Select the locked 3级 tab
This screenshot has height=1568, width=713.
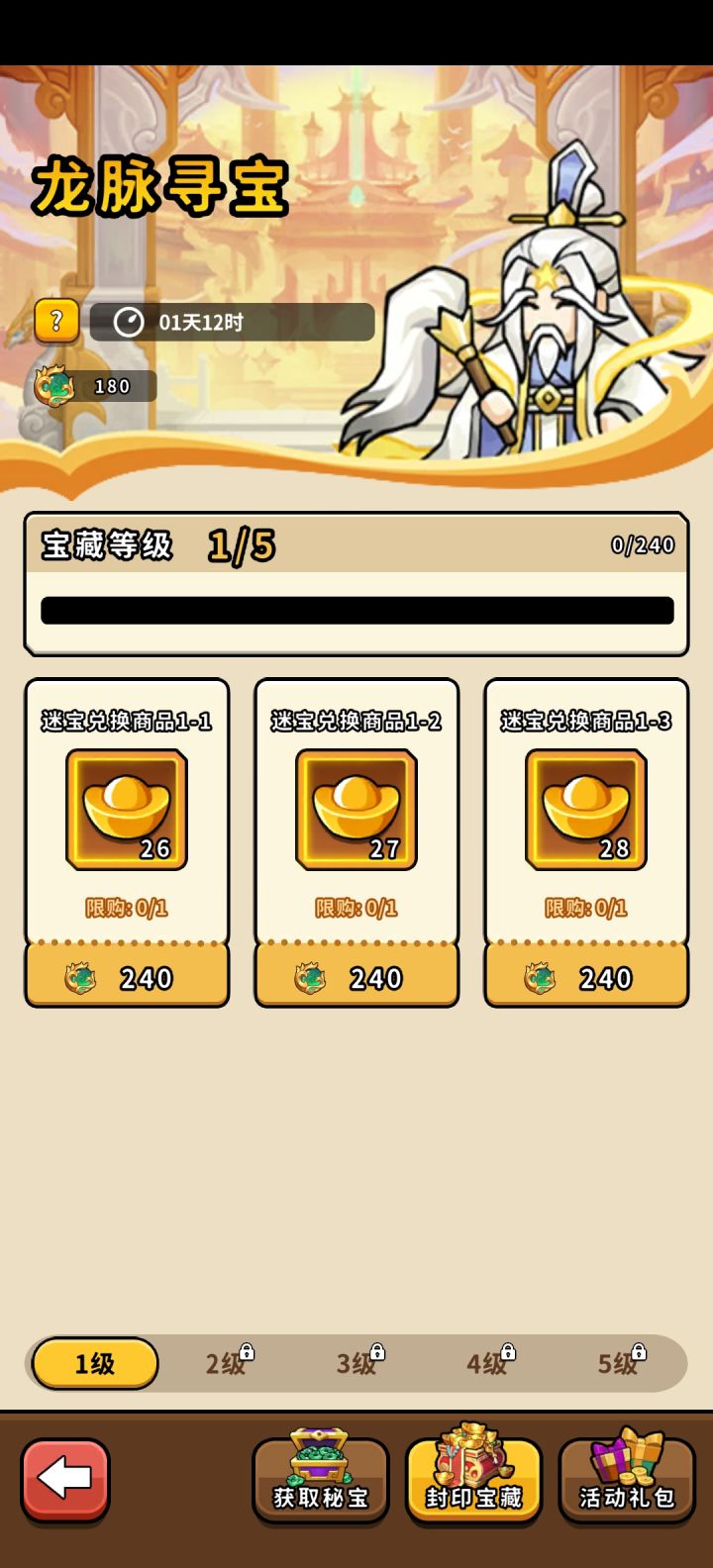point(356,1363)
